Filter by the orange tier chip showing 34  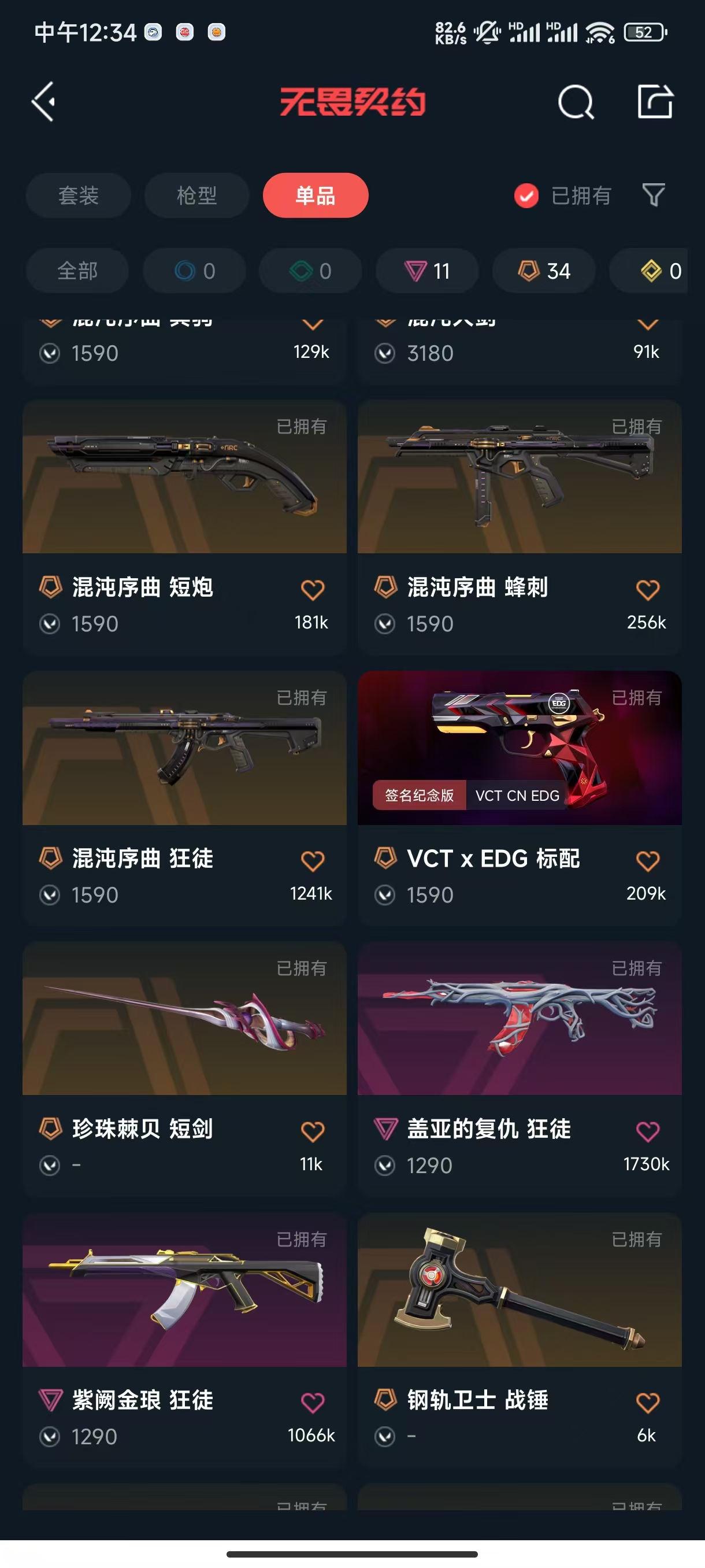tap(543, 271)
